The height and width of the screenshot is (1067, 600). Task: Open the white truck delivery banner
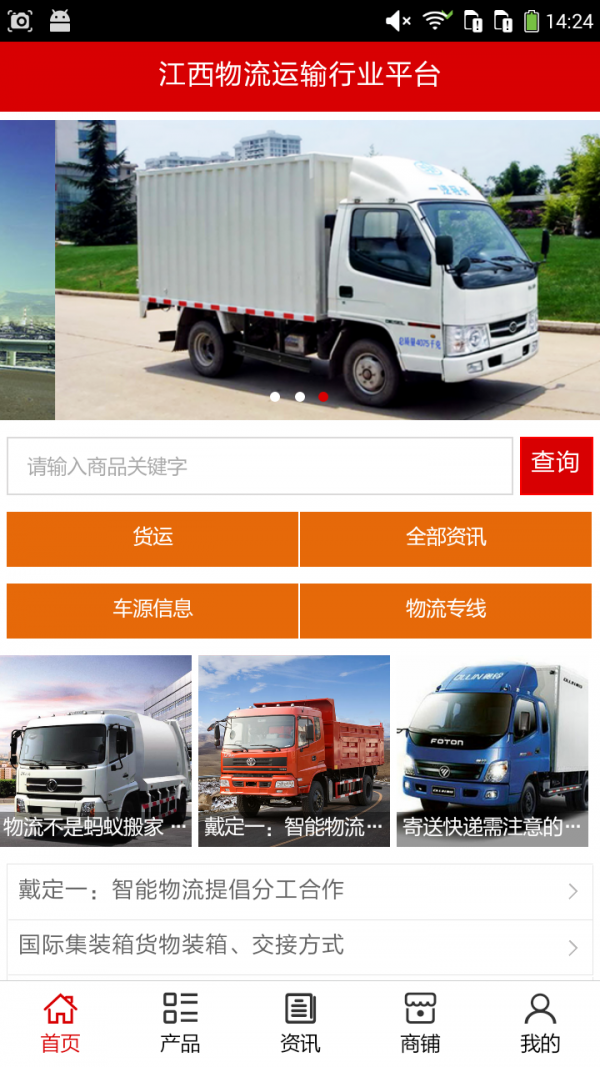click(x=327, y=268)
